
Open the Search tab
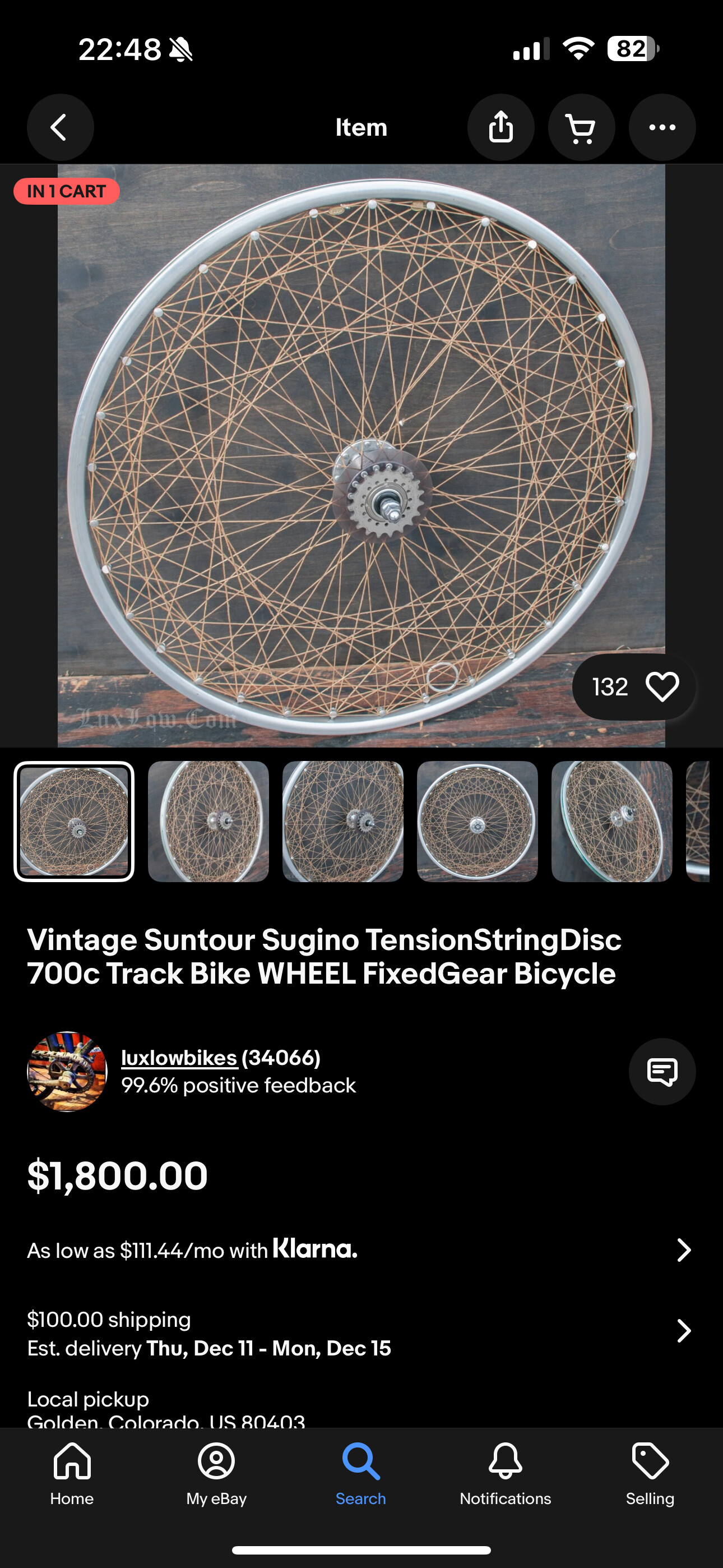[361, 1473]
